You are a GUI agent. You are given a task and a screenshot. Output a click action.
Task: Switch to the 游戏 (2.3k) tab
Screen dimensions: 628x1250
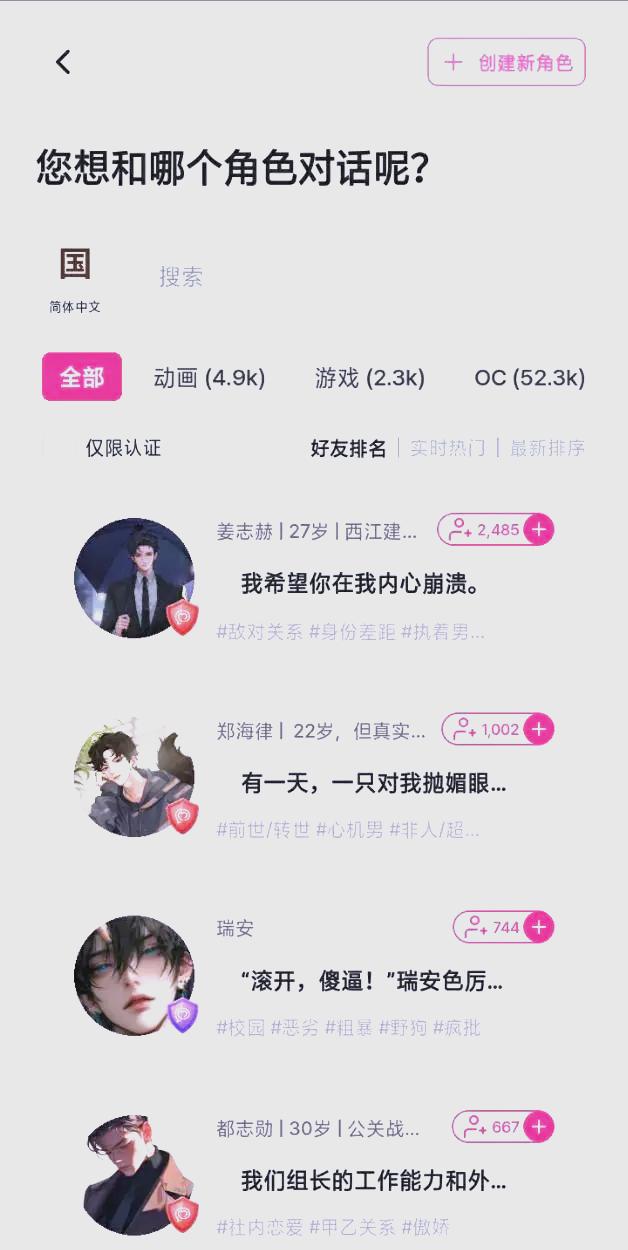[369, 378]
